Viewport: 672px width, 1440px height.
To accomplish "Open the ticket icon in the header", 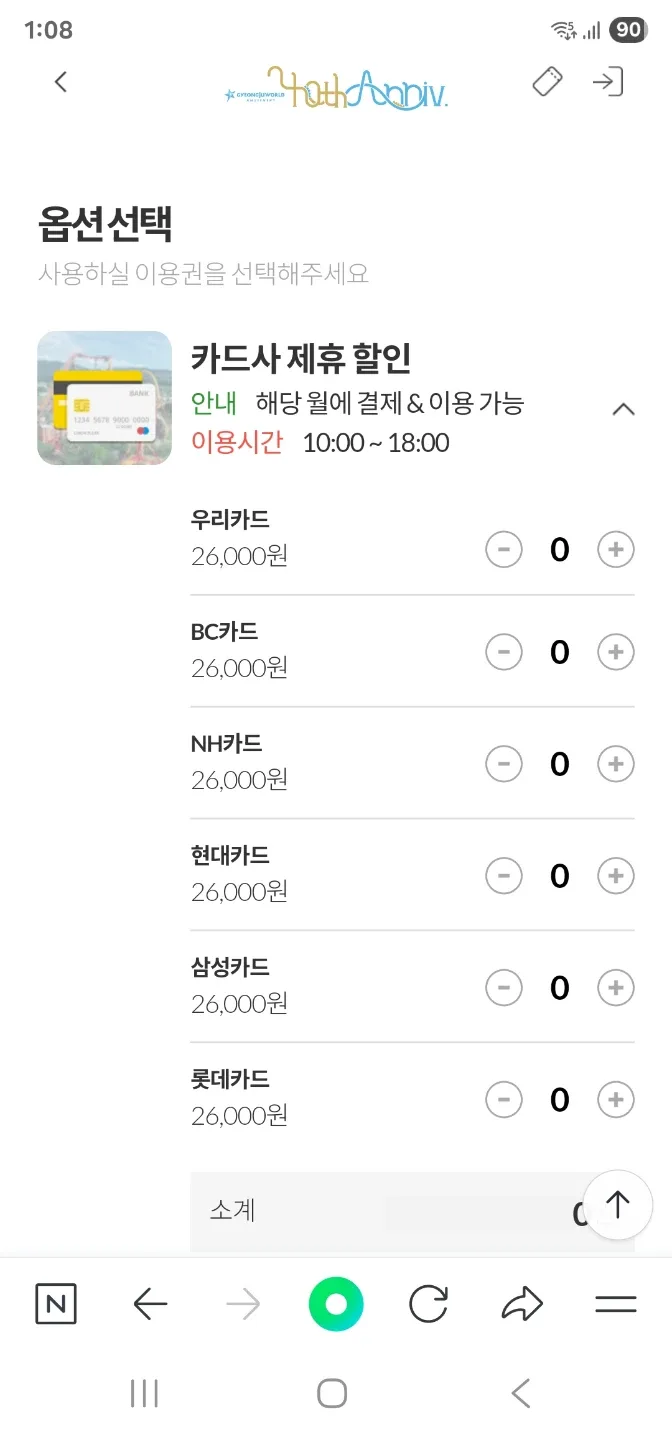I will [x=547, y=82].
